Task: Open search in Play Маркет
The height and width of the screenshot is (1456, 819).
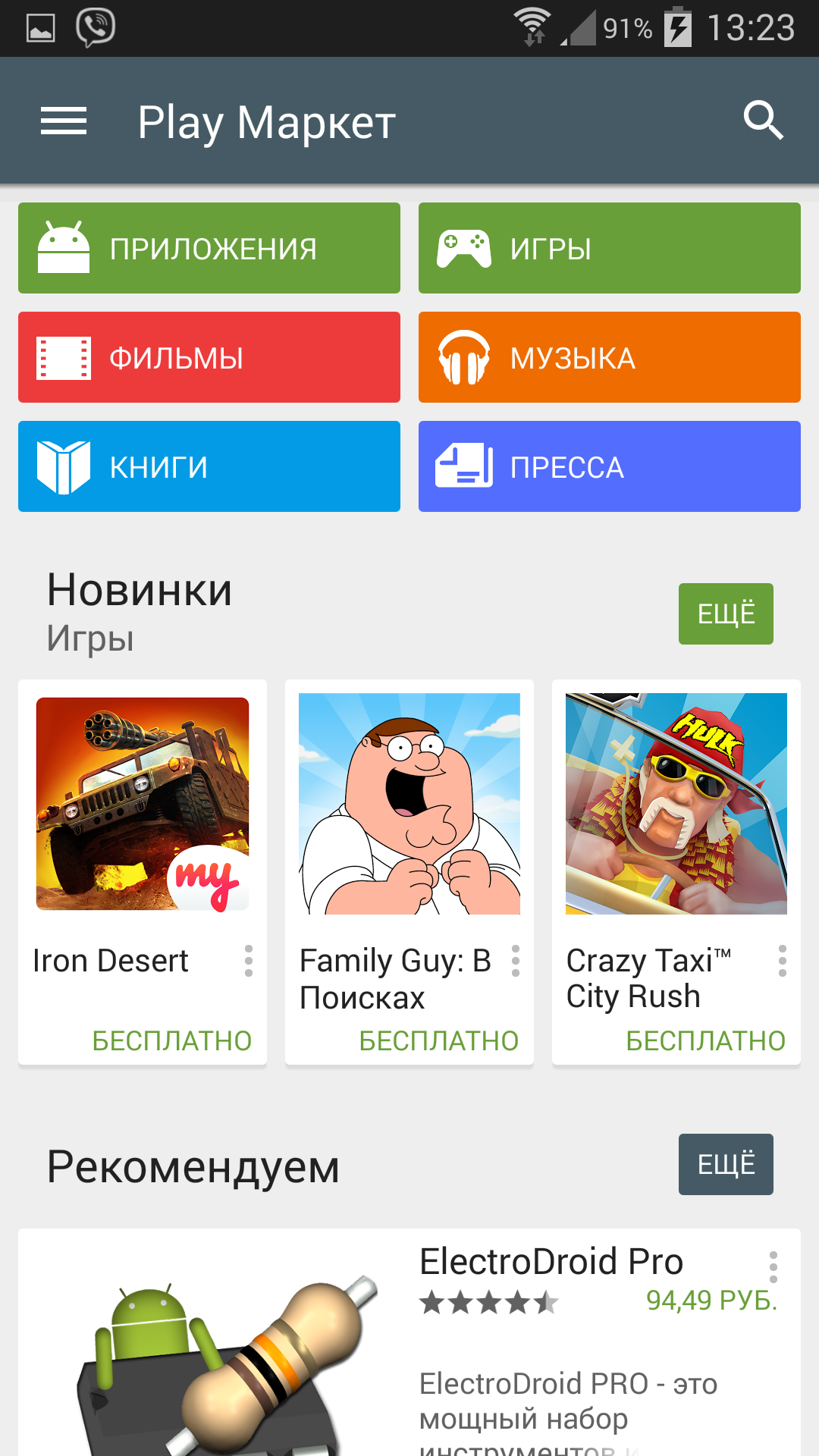Action: (x=763, y=121)
